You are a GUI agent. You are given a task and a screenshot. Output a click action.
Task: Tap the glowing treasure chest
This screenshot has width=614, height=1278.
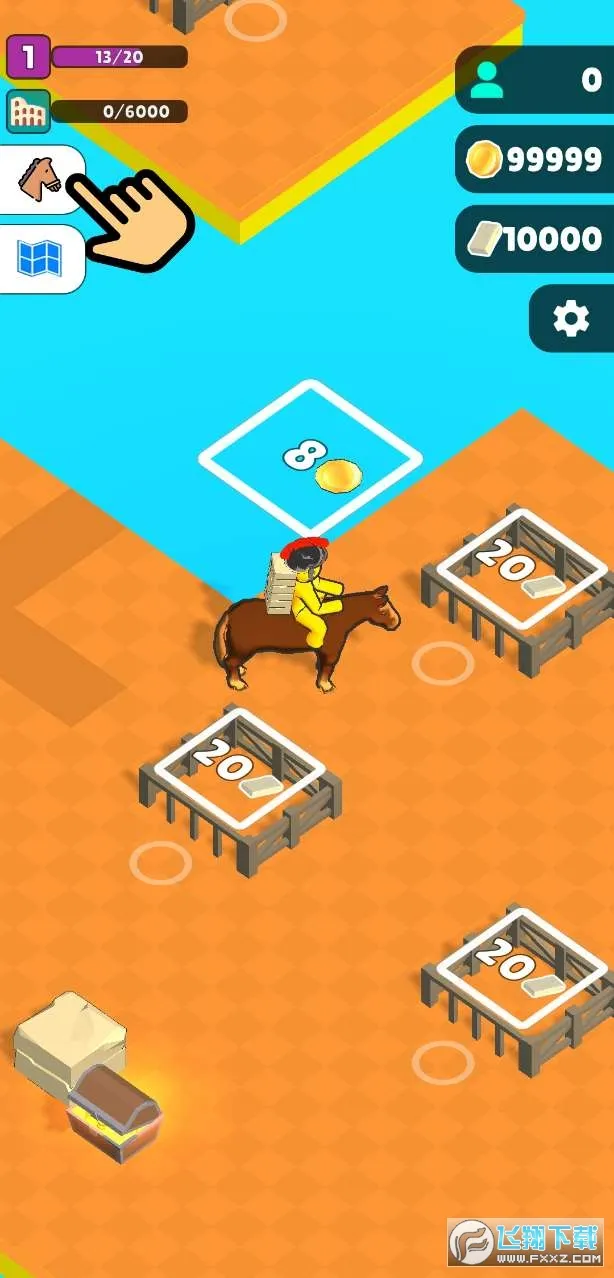coord(114,1110)
